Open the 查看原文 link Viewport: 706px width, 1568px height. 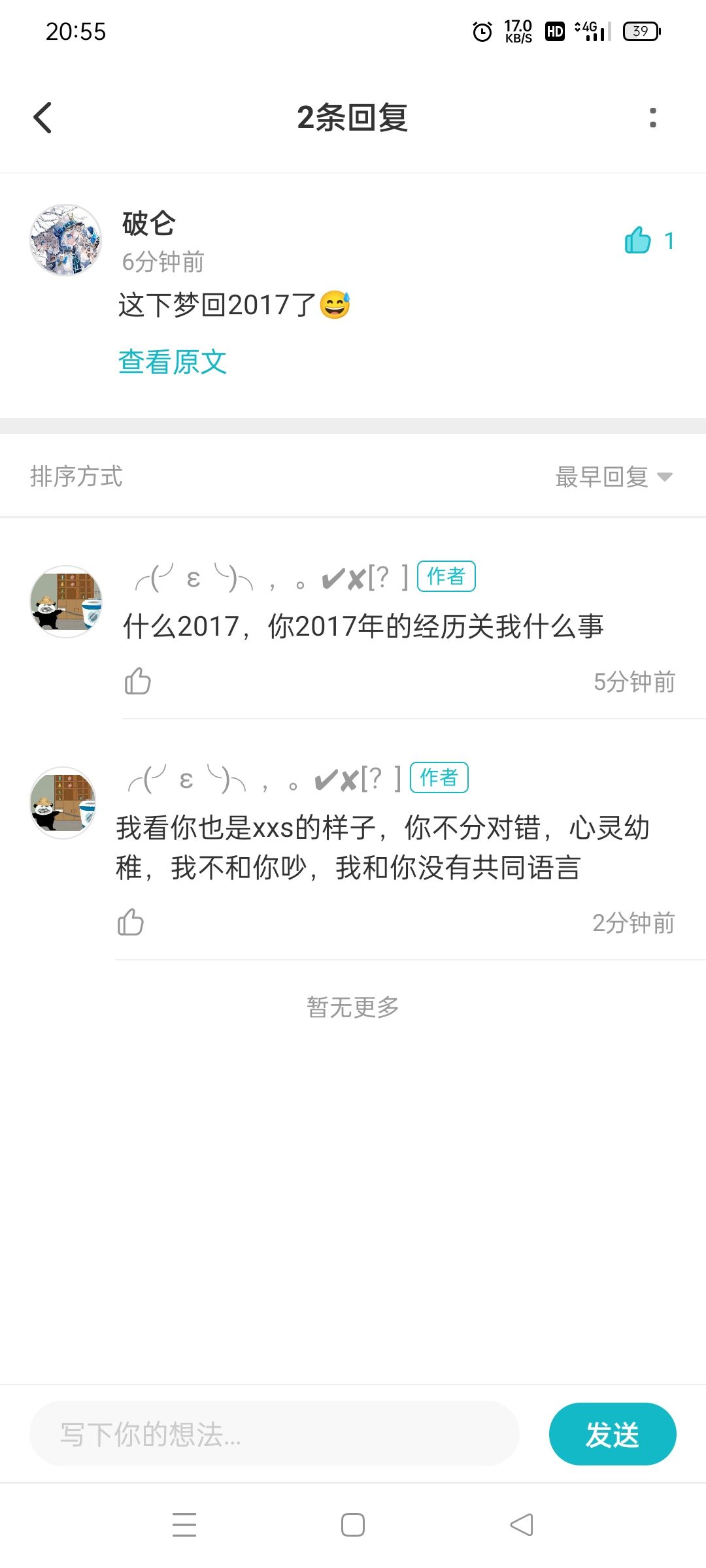[173, 362]
